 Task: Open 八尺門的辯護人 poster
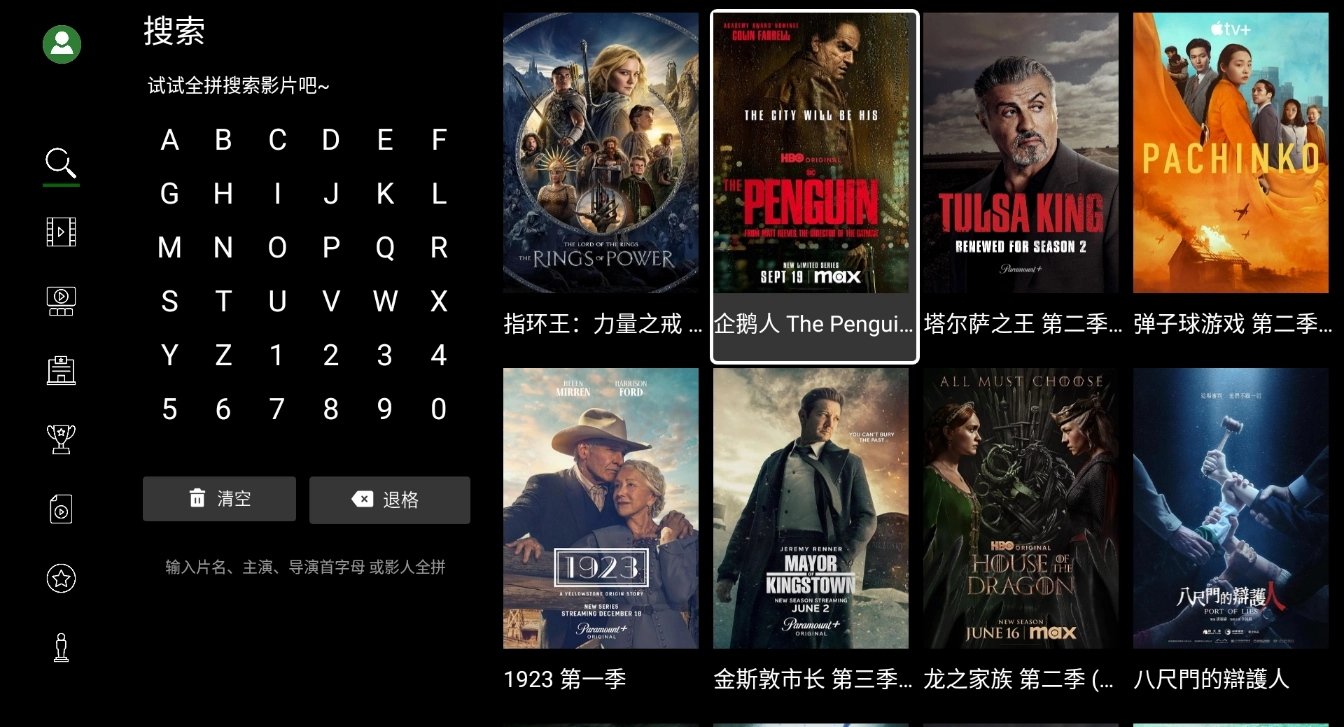pos(1231,508)
